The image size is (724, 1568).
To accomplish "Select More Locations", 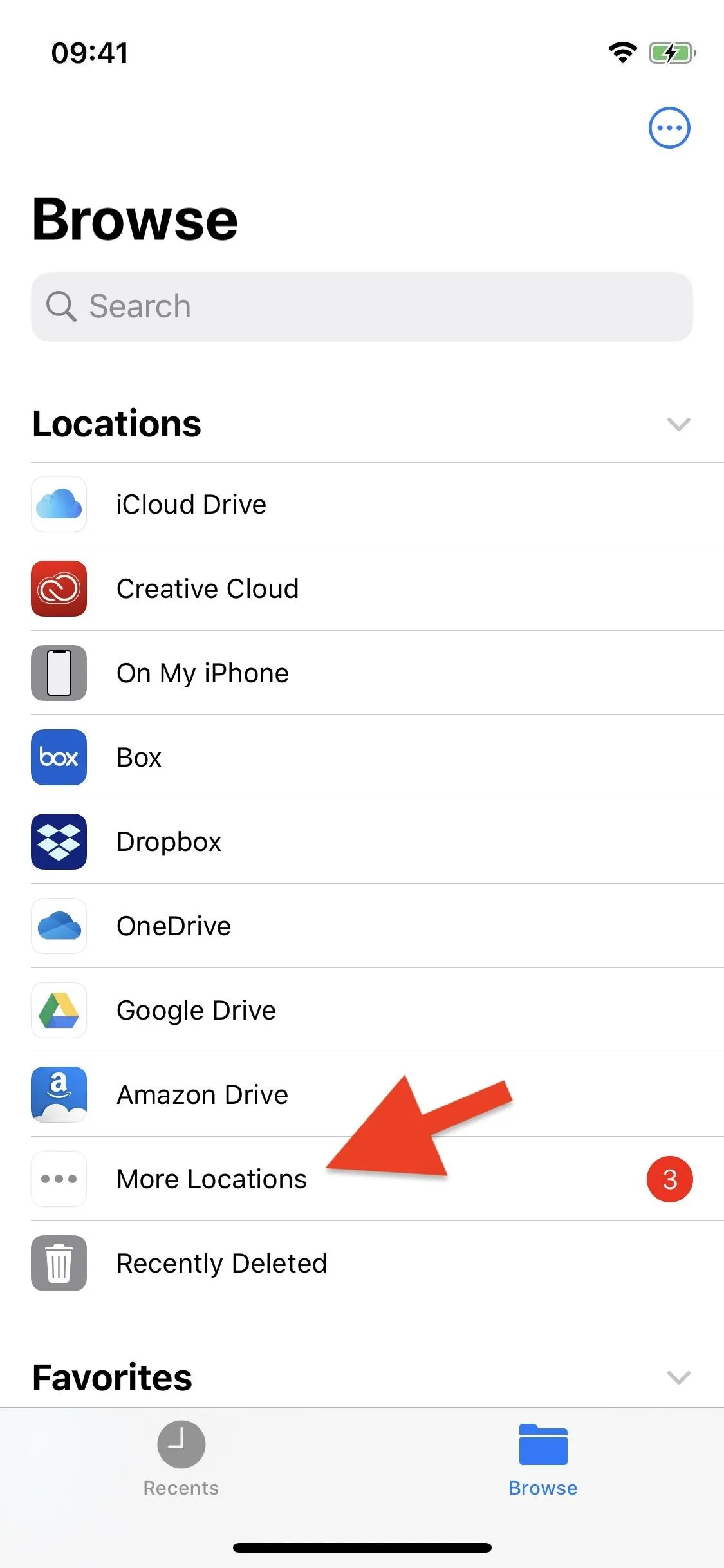I will (x=377, y=1179).
